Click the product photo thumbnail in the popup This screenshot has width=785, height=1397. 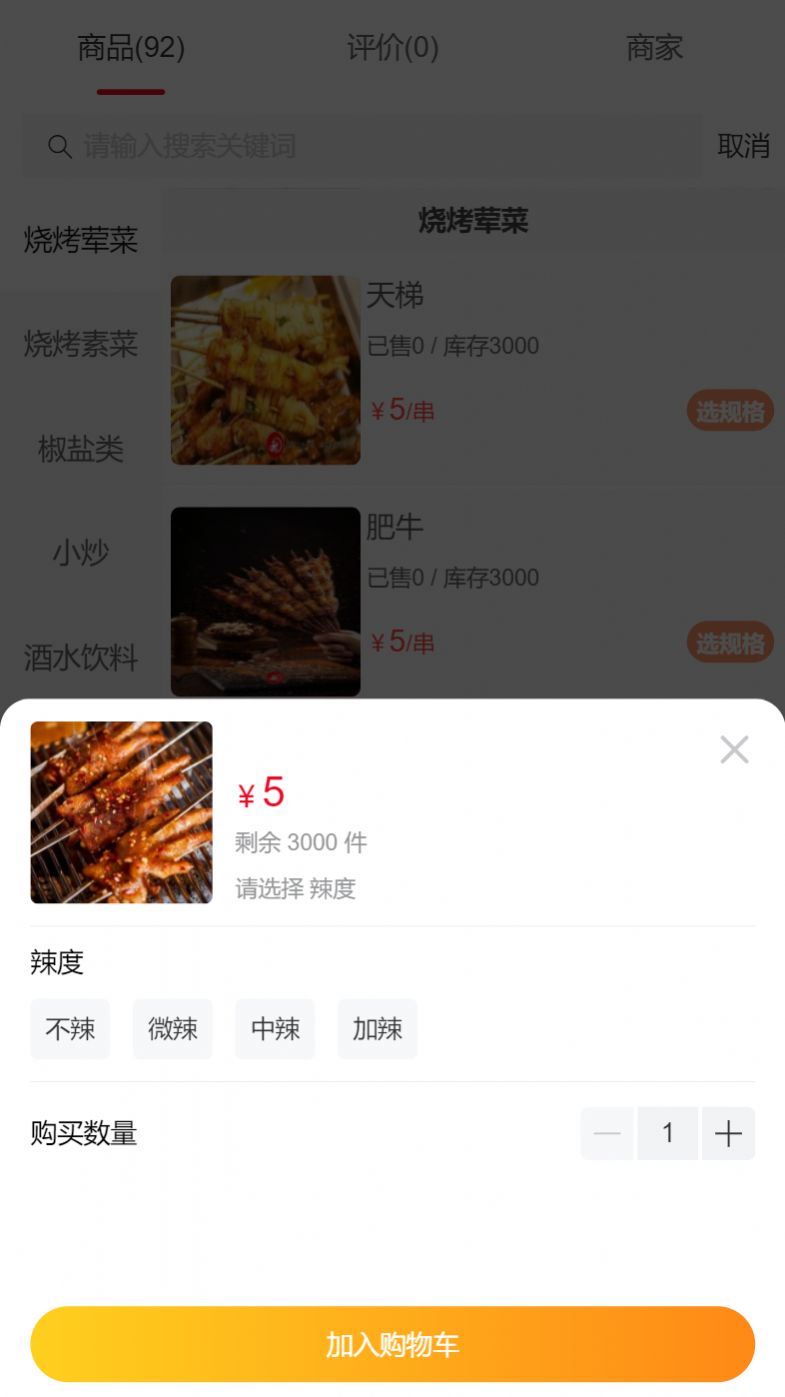click(x=120, y=812)
